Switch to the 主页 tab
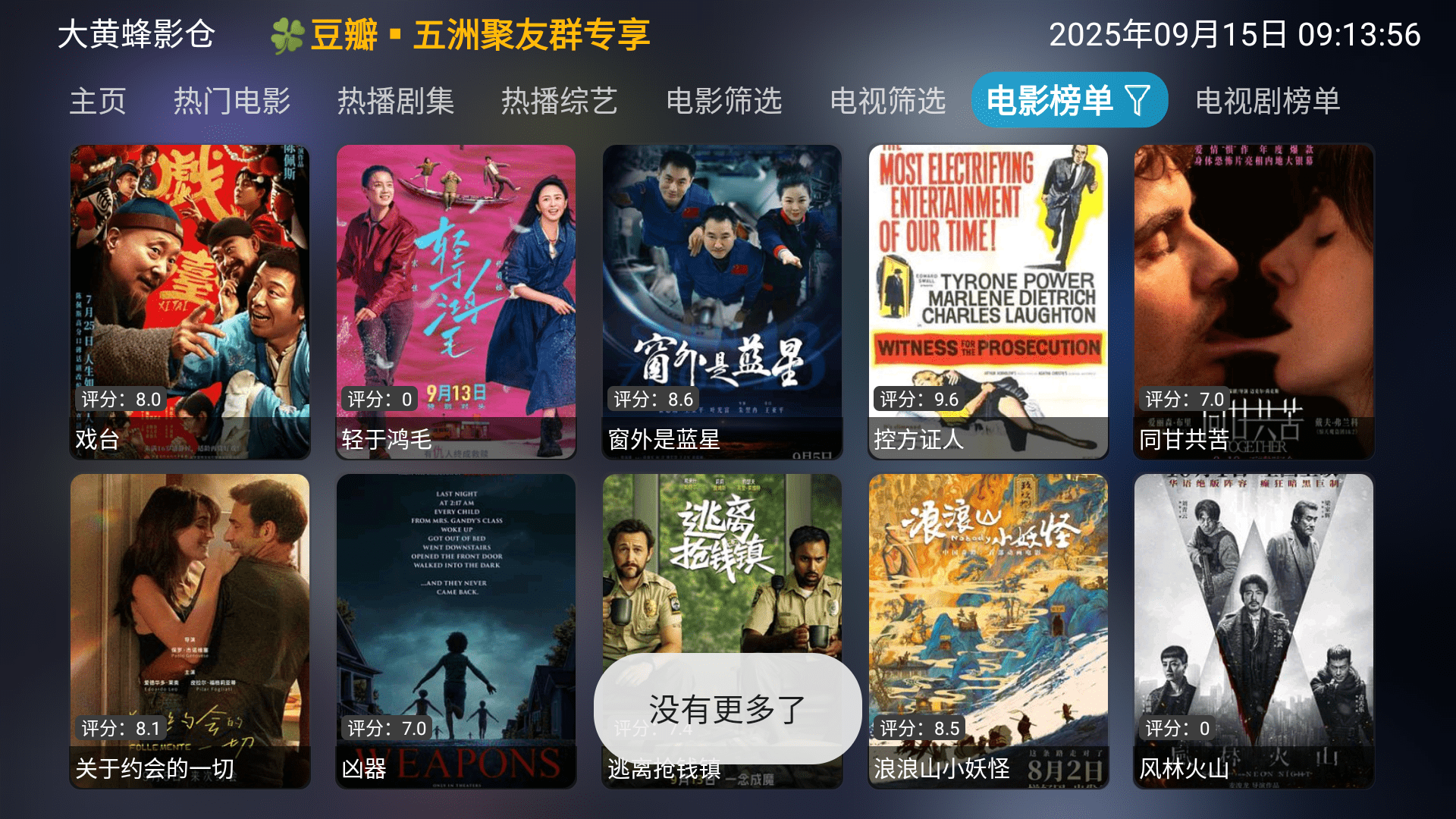Image resolution: width=1456 pixels, height=819 pixels. pyautogui.click(x=98, y=101)
